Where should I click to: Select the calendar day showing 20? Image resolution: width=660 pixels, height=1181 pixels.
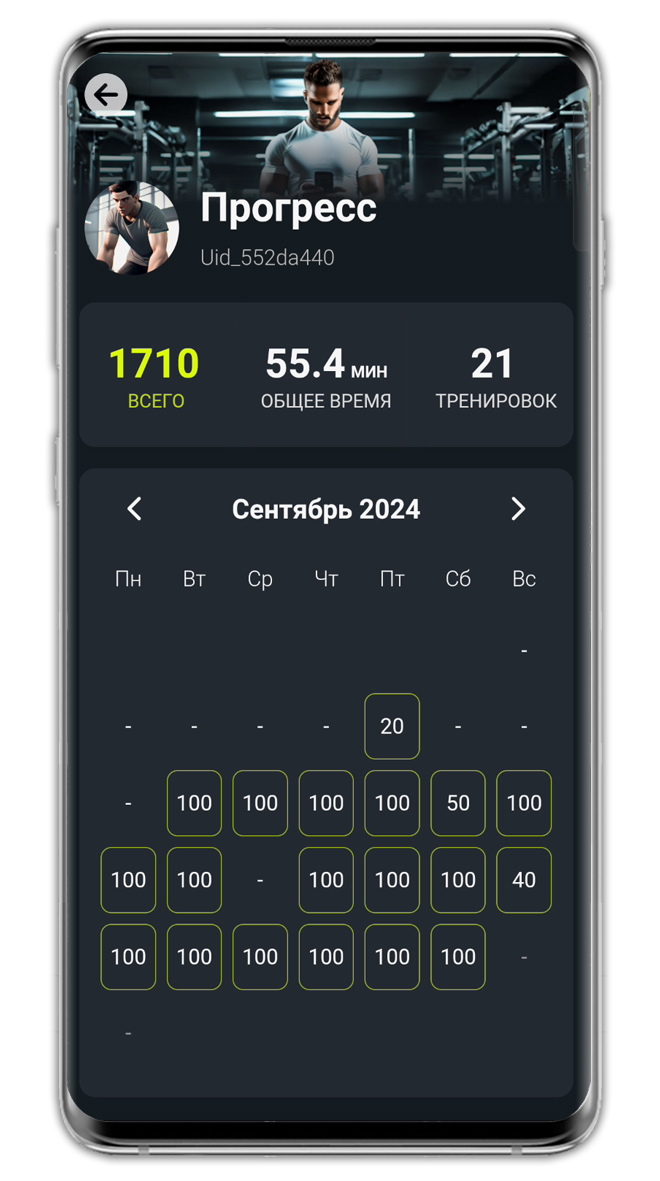tap(392, 726)
